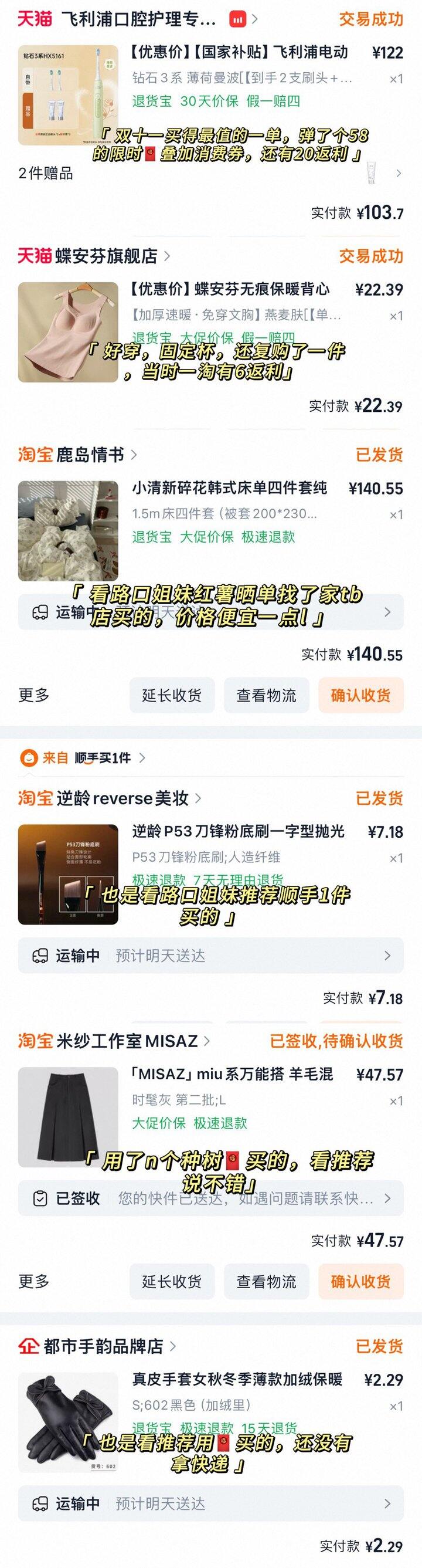
Task: Open the P53 foundation brush order
Action: click(x=238, y=831)
